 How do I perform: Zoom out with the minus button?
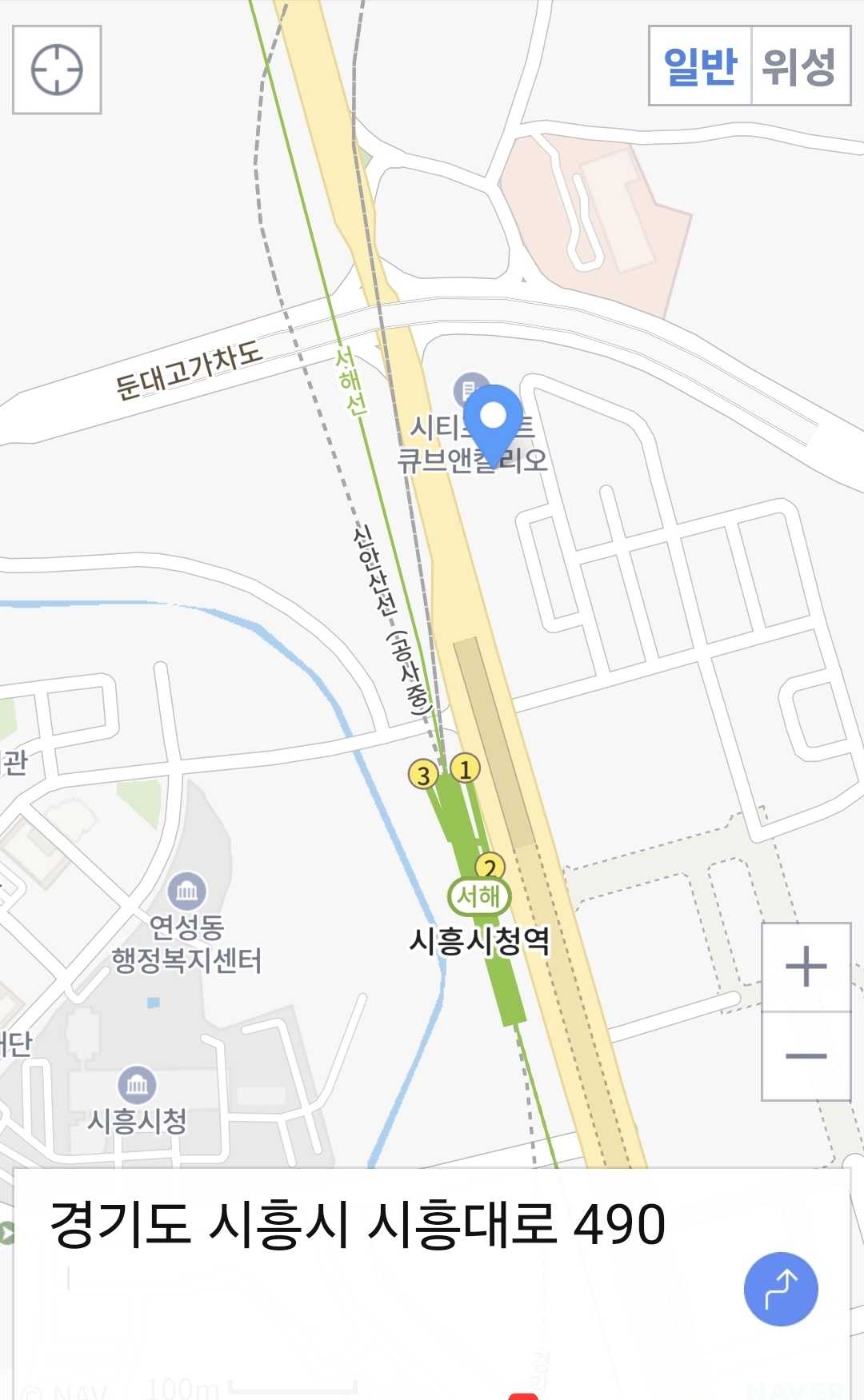pyautogui.click(x=806, y=1056)
